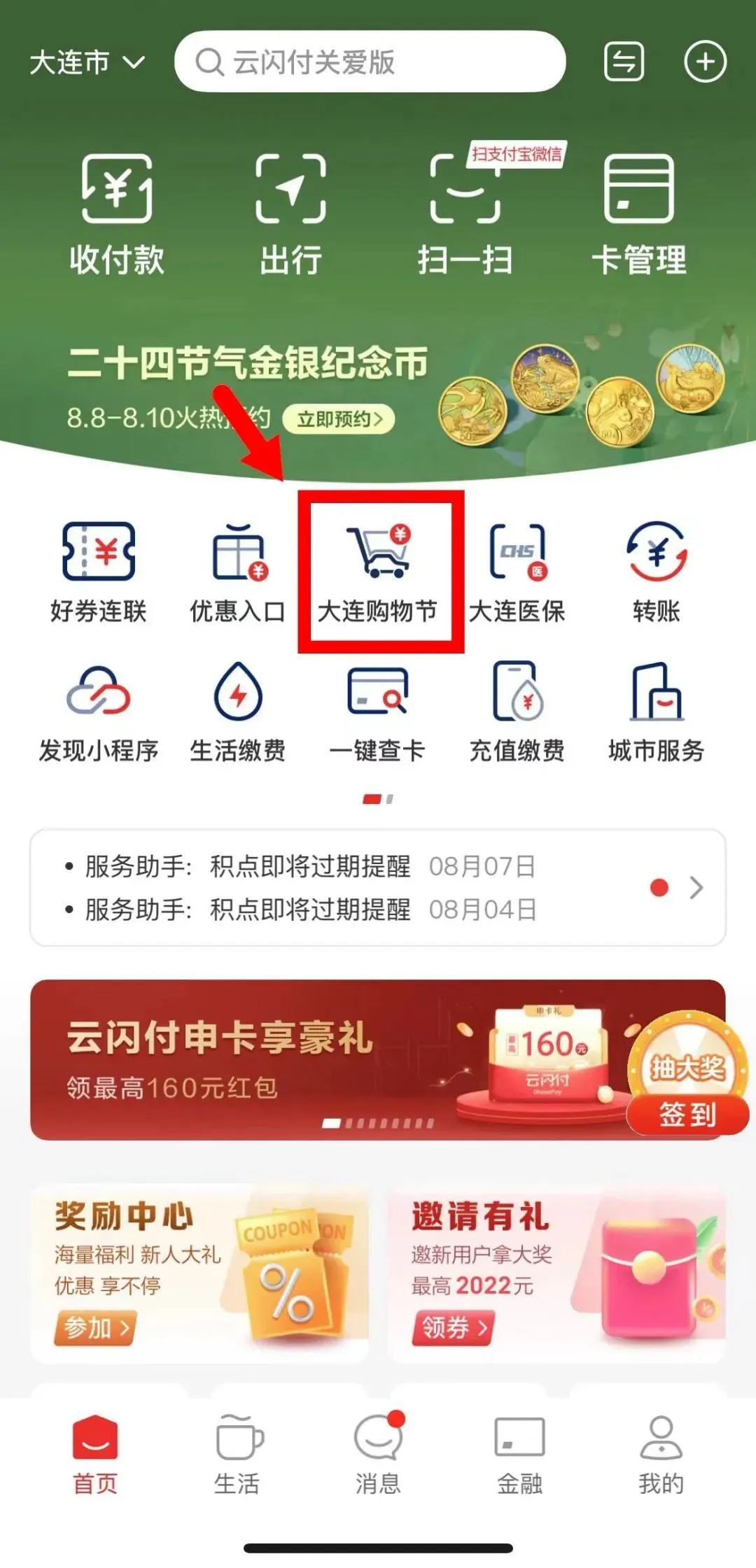Go to the 我的 tab
The width and height of the screenshot is (756, 1568).
click(660, 1455)
